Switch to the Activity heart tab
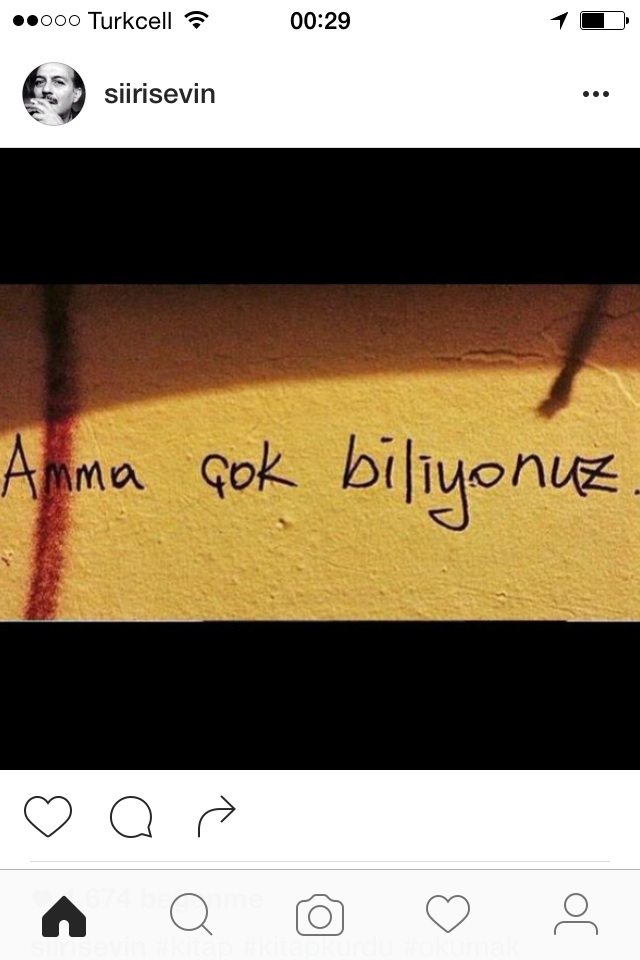 tap(448, 914)
